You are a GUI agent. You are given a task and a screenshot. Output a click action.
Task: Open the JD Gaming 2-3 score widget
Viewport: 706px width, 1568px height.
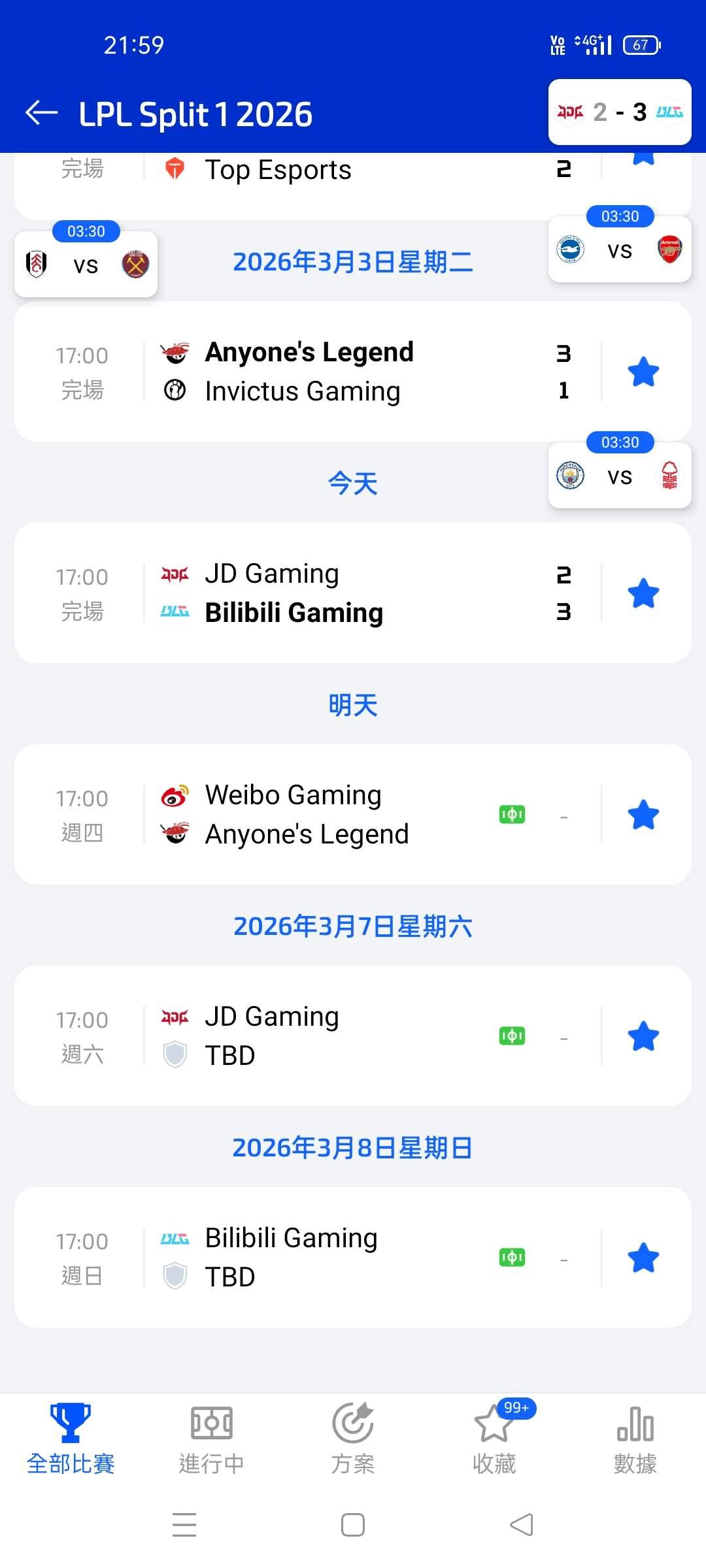[x=619, y=112]
